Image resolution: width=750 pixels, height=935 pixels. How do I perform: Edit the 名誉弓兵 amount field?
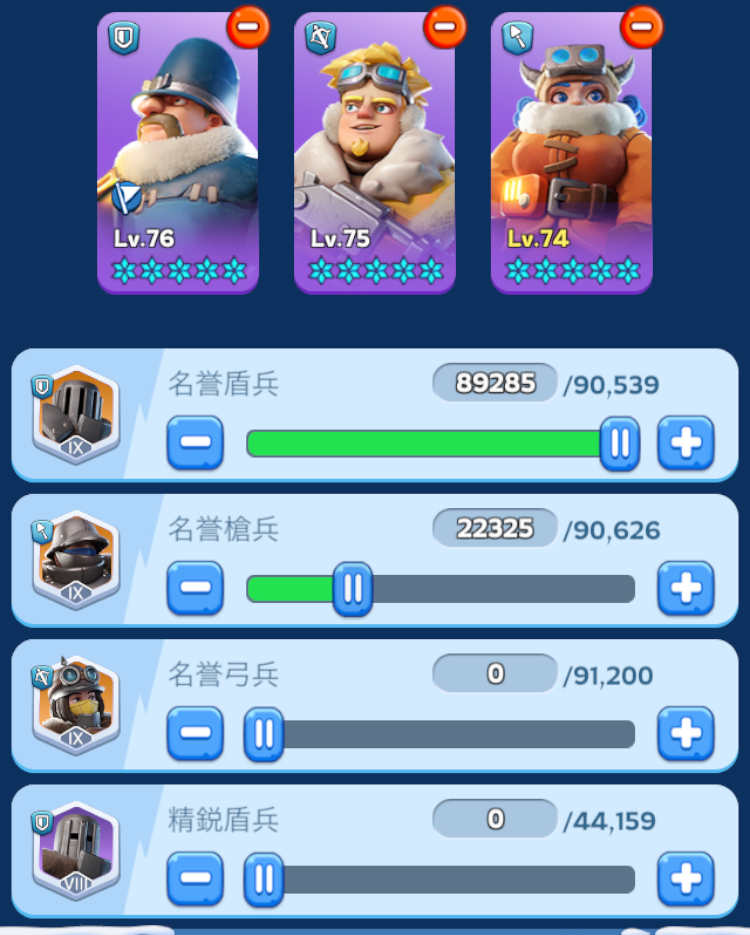click(495, 674)
